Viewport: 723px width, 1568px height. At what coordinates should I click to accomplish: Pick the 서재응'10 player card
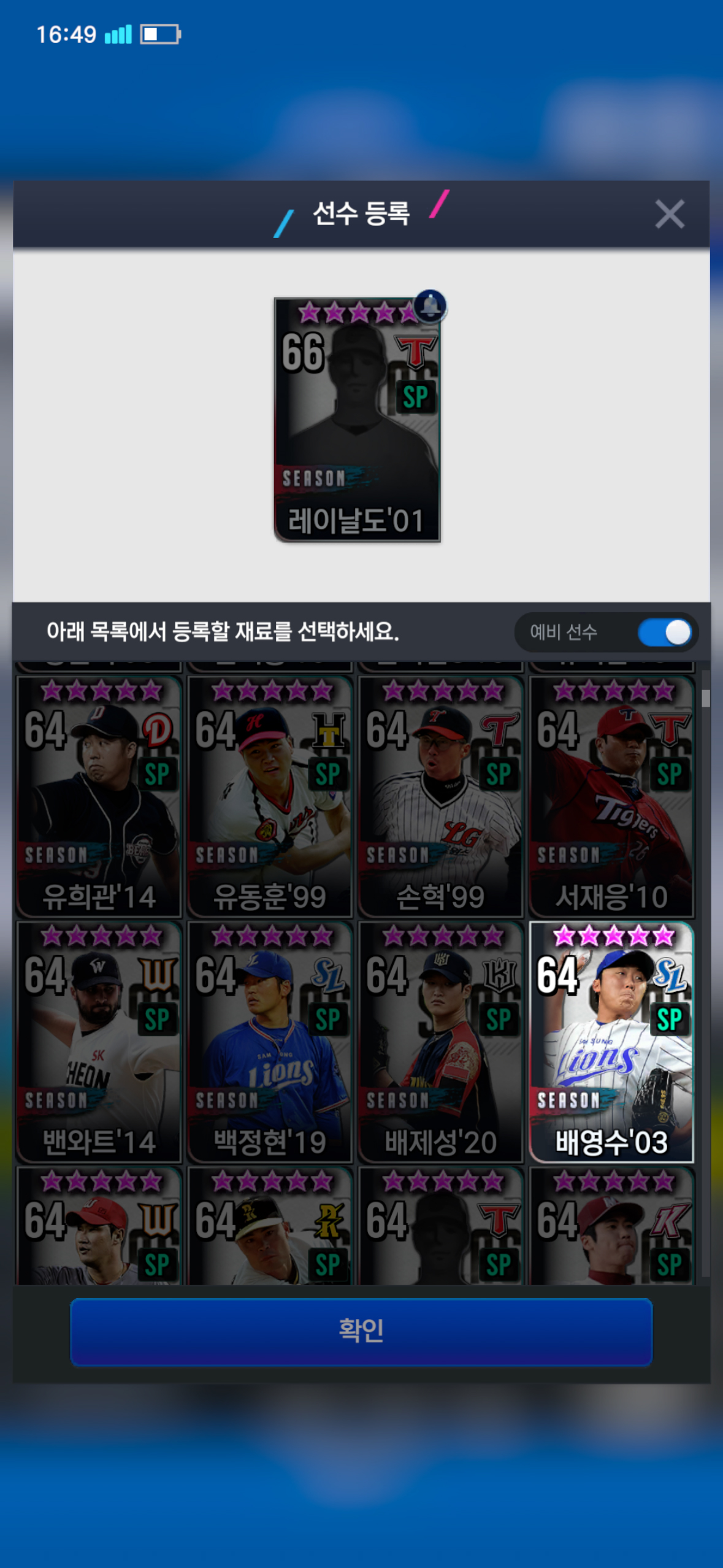pos(611,796)
